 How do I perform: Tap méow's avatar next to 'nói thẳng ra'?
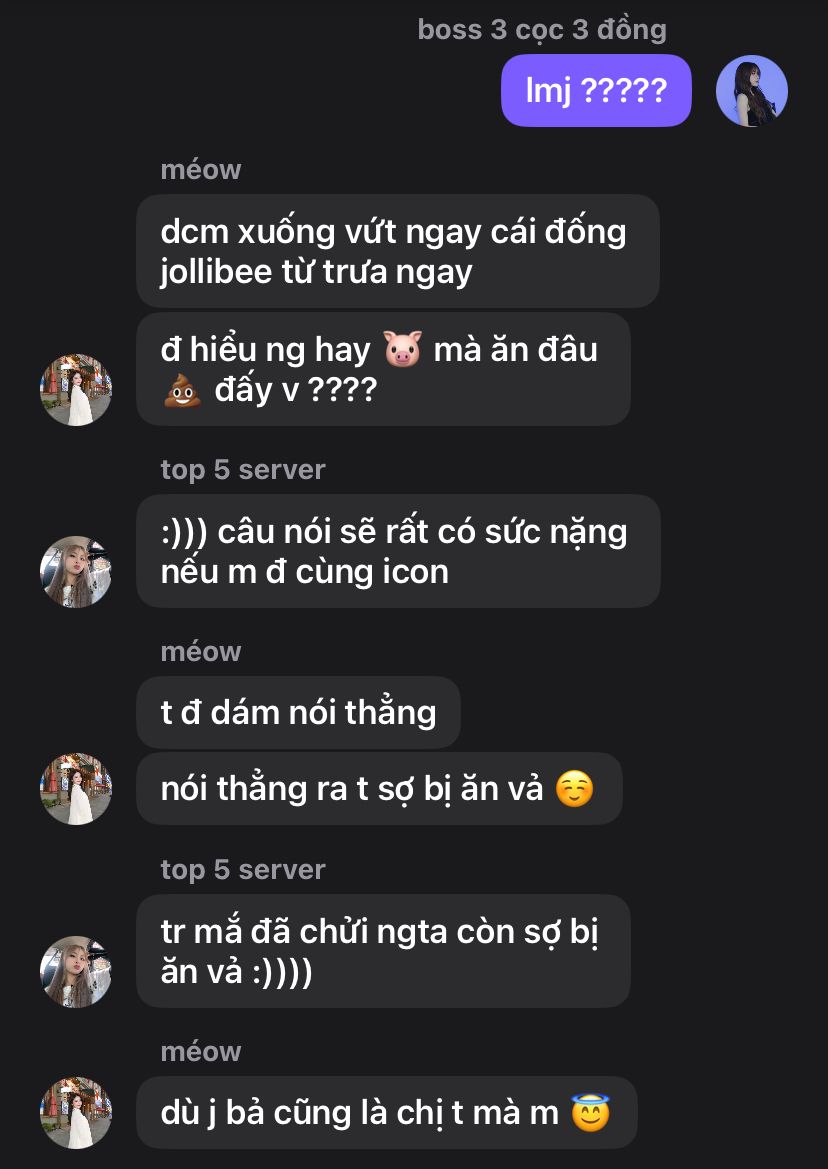pyautogui.click(x=75, y=789)
